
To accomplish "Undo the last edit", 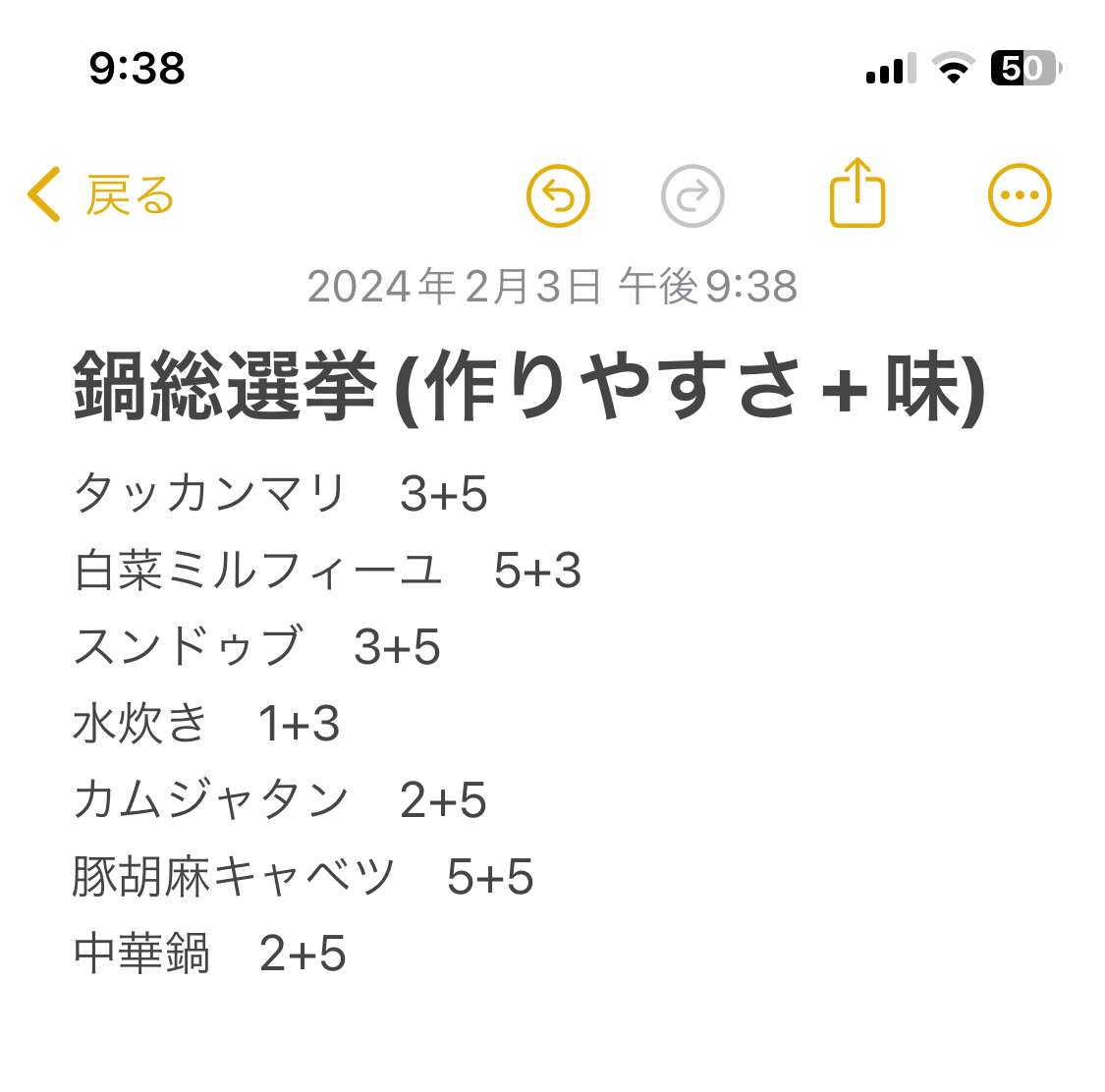I will tap(558, 195).
